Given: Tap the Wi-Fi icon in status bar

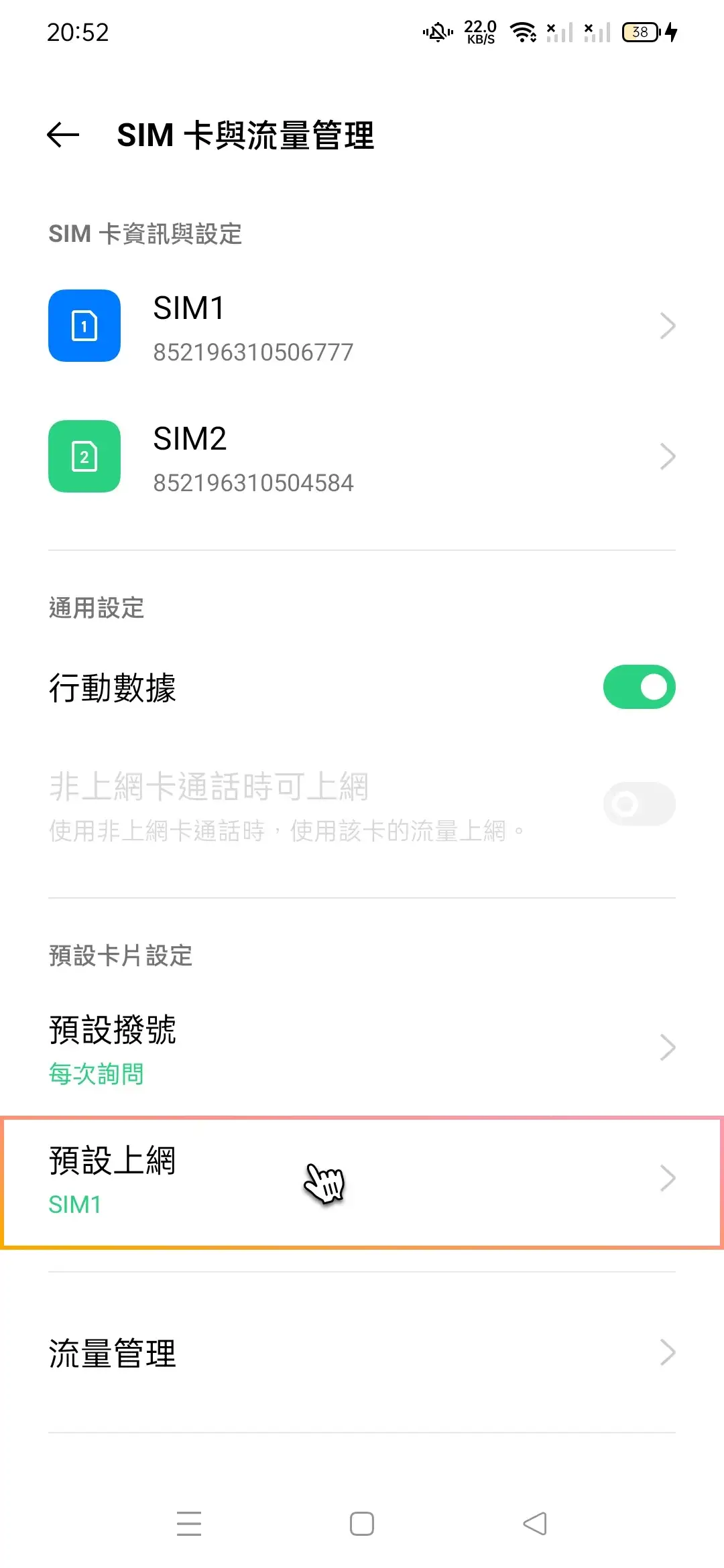Looking at the screenshot, I should (522, 31).
